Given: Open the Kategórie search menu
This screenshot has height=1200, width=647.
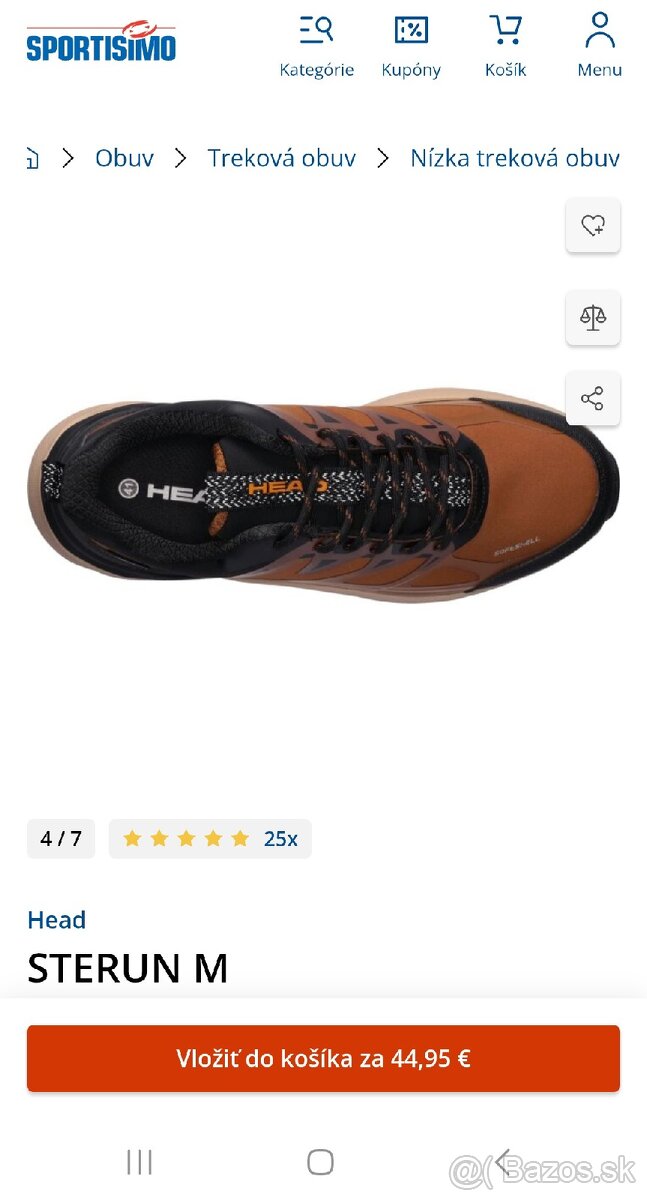Looking at the screenshot, I should pos(316,45).
